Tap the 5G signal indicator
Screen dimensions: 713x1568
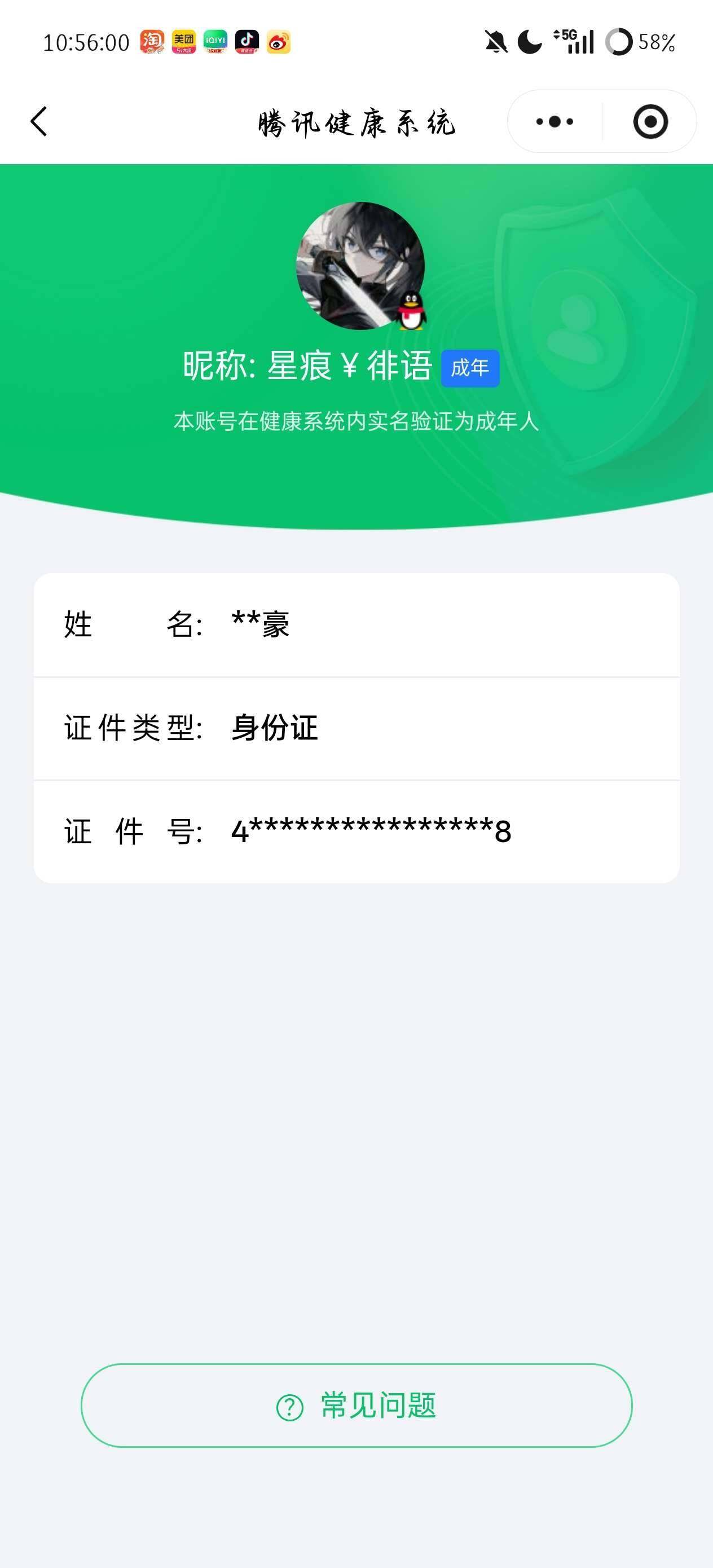(575, 41)
